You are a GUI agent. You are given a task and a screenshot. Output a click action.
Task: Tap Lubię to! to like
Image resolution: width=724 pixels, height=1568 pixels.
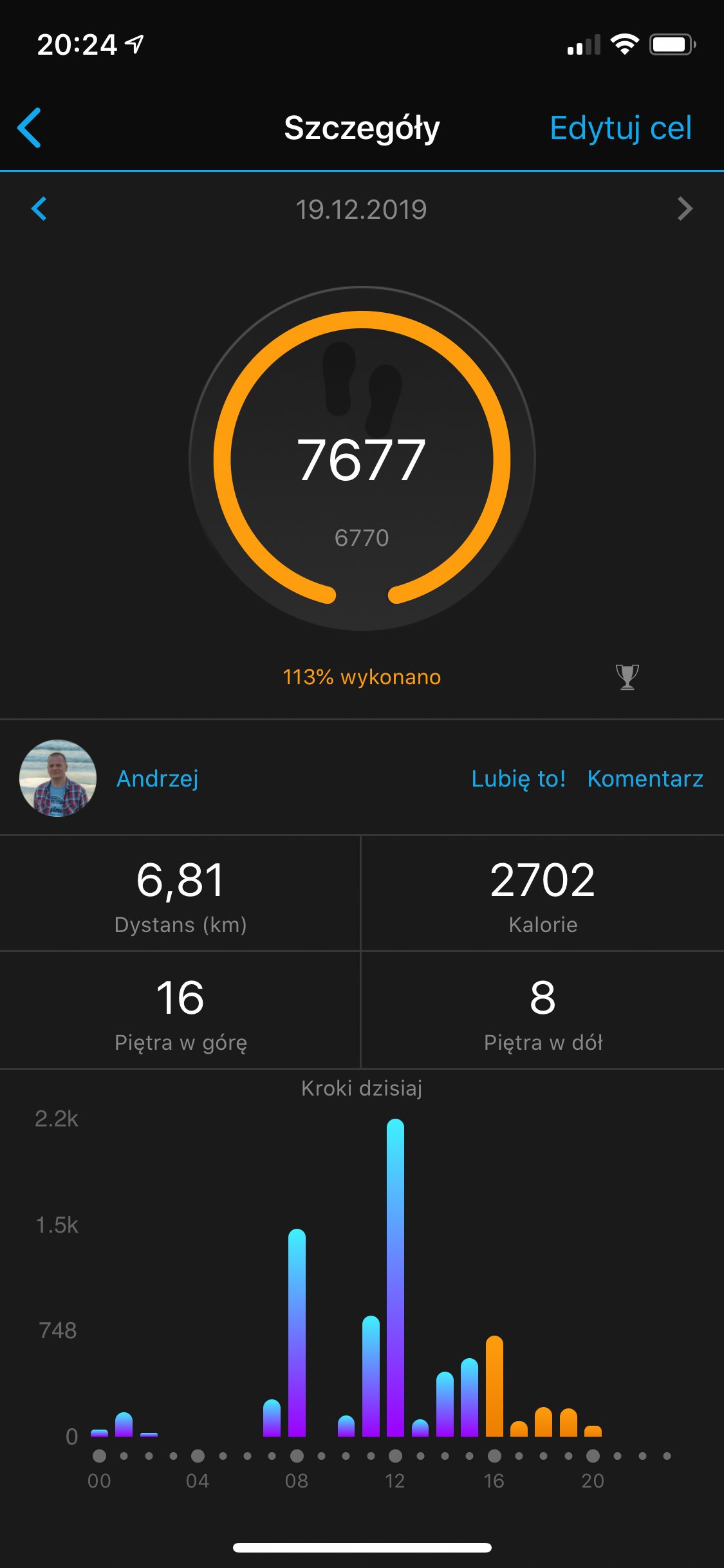pyautogui.click(x=518, y=778)
